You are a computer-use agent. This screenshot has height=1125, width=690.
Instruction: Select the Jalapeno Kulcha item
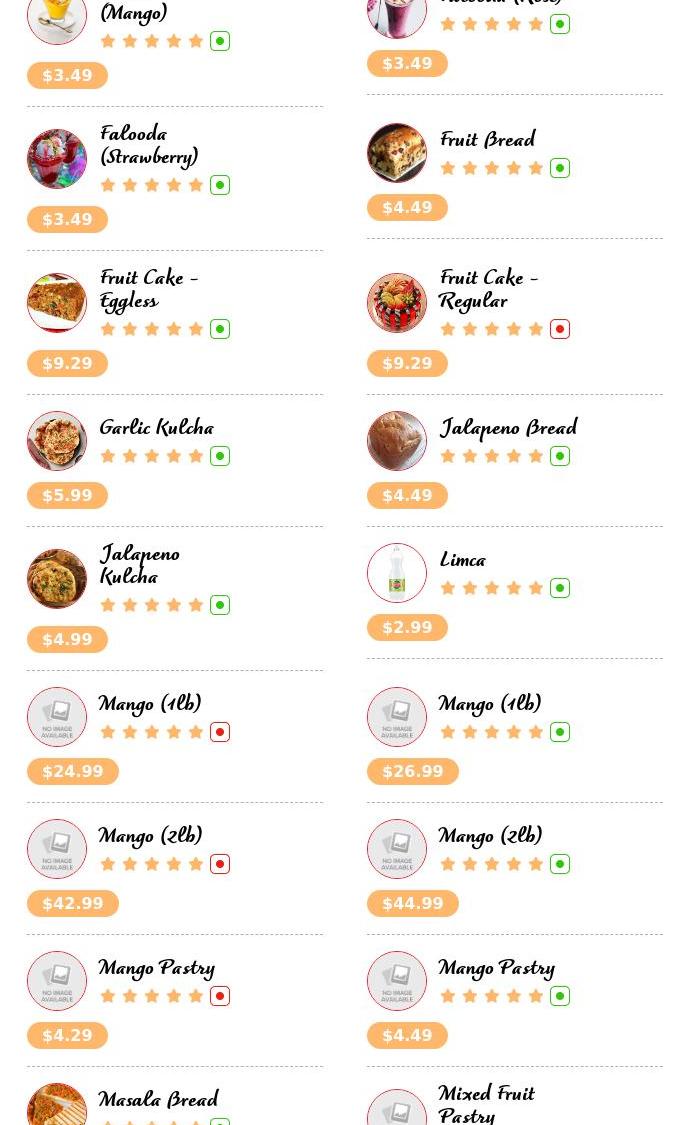(139, 565)
